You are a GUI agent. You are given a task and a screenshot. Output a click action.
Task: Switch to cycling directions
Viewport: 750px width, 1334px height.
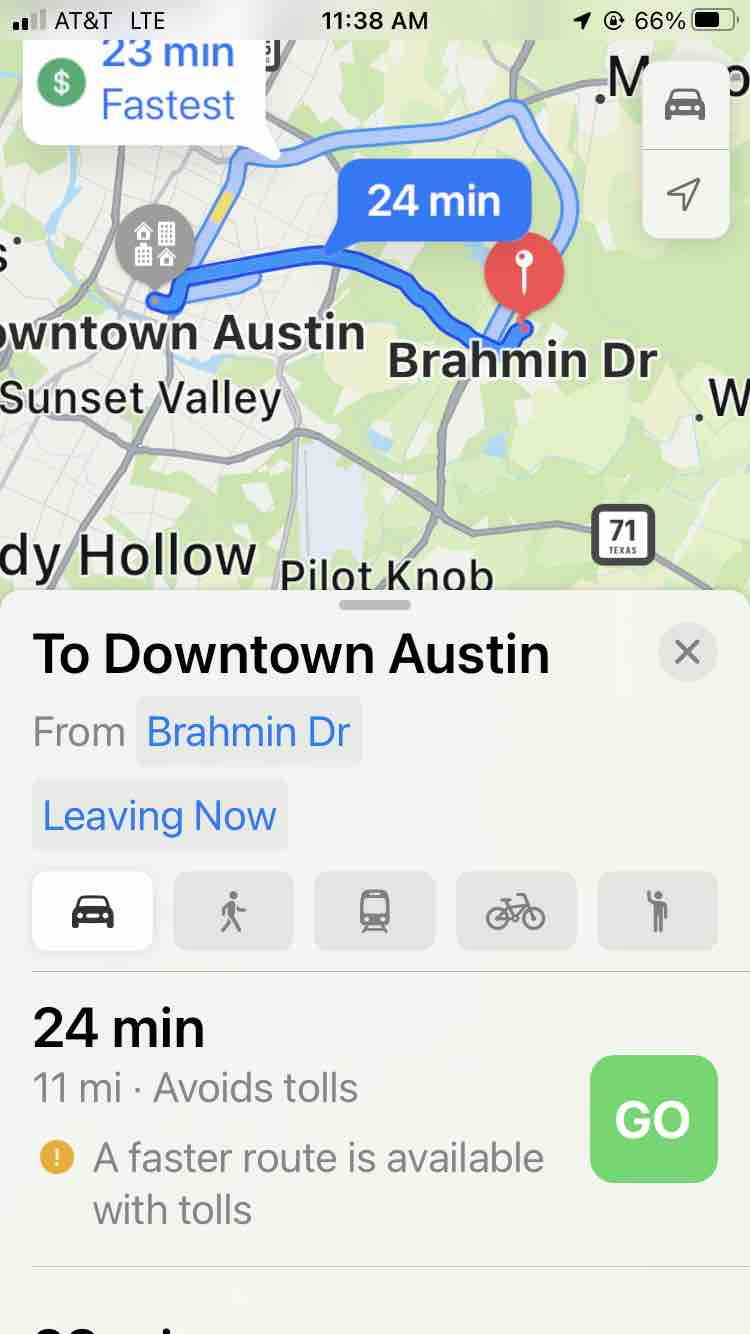click(x=516, y=911)
